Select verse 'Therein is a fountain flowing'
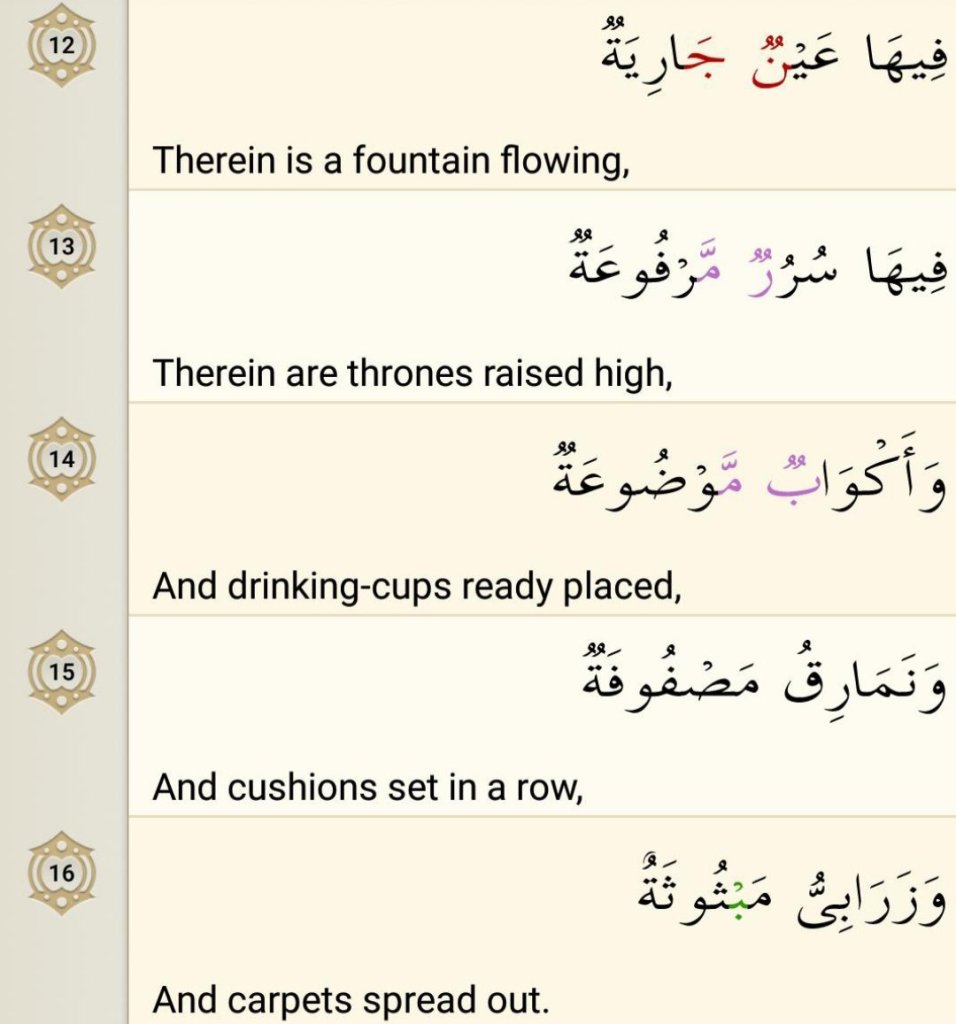 pyautogui.click(x=391, y=161)
